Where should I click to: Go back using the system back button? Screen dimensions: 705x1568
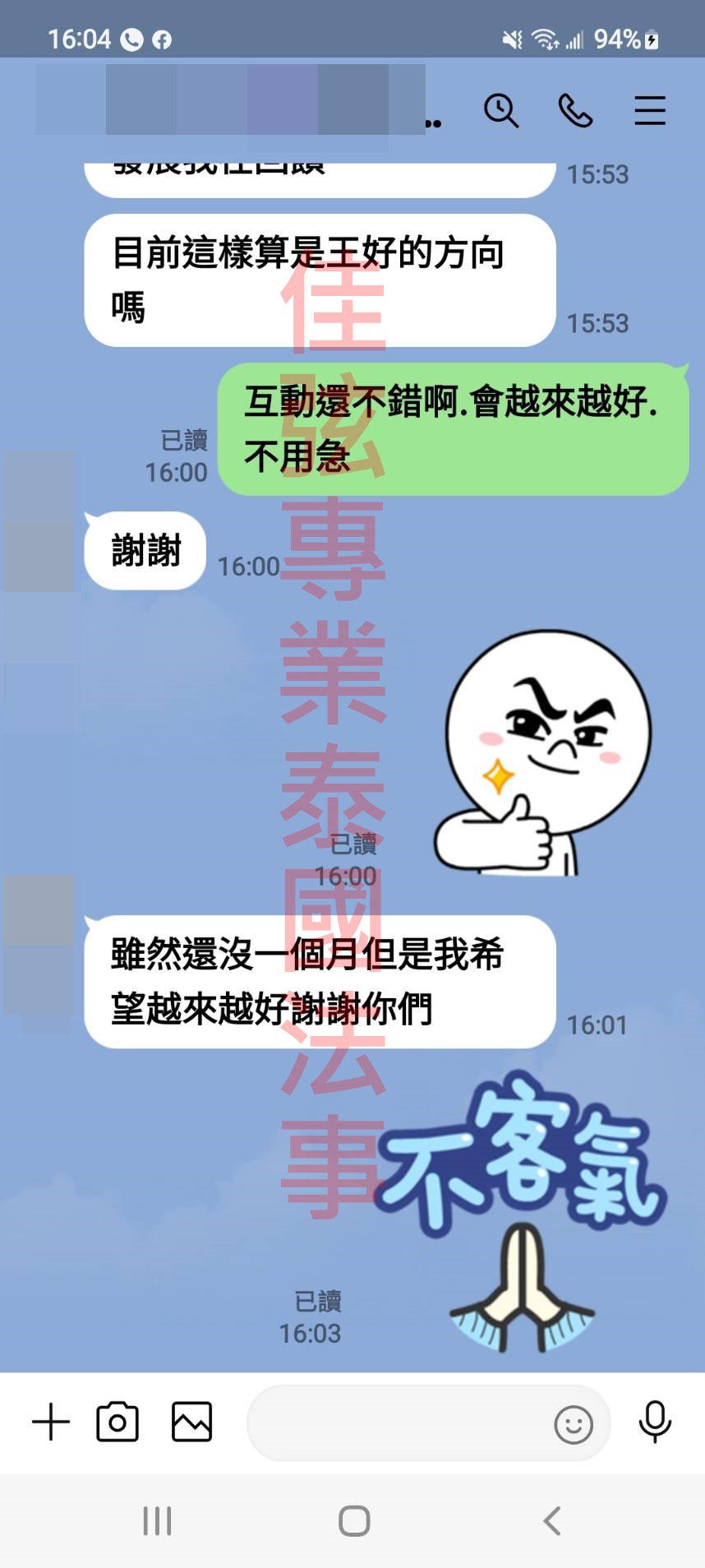pos(552,1521)
